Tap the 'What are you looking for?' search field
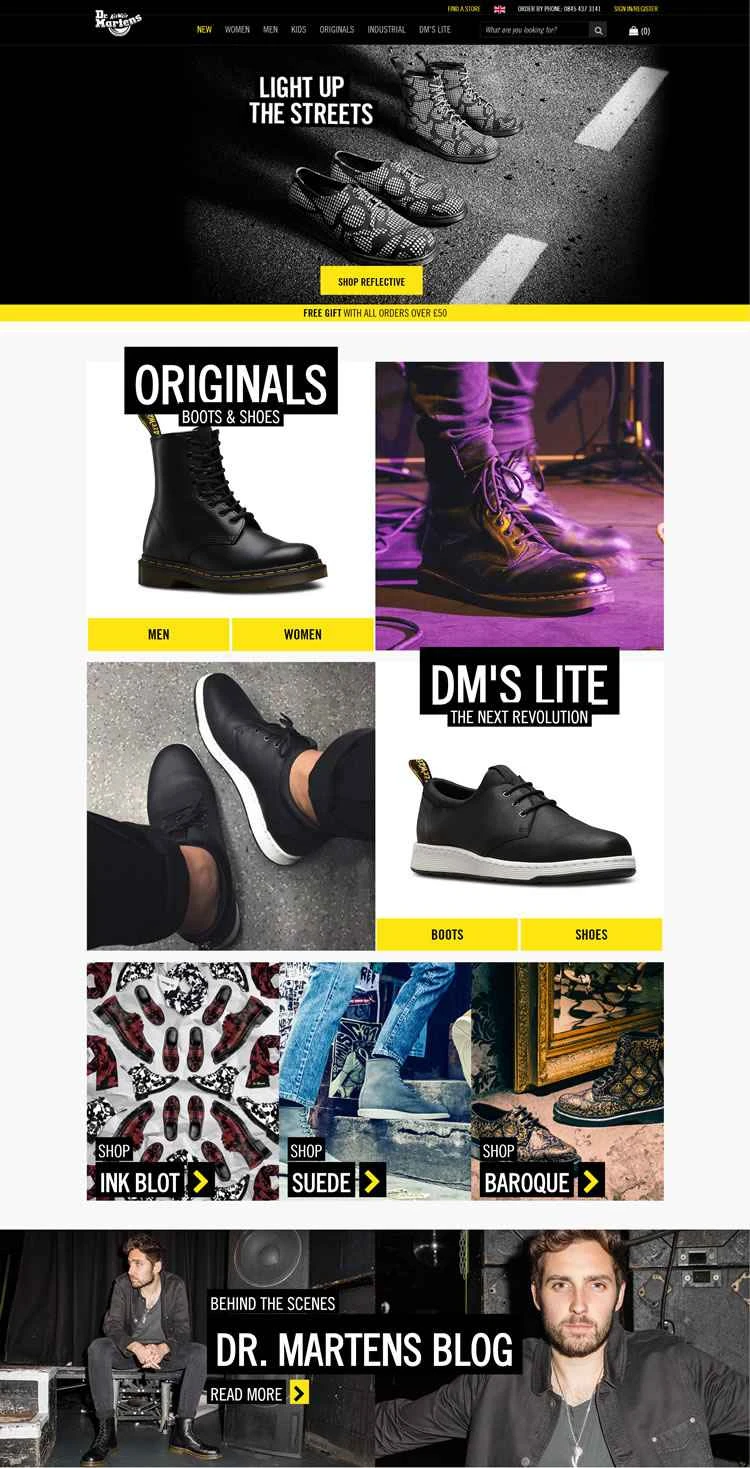This screenshot has height=1468, width=750. (x=534, y=30)
